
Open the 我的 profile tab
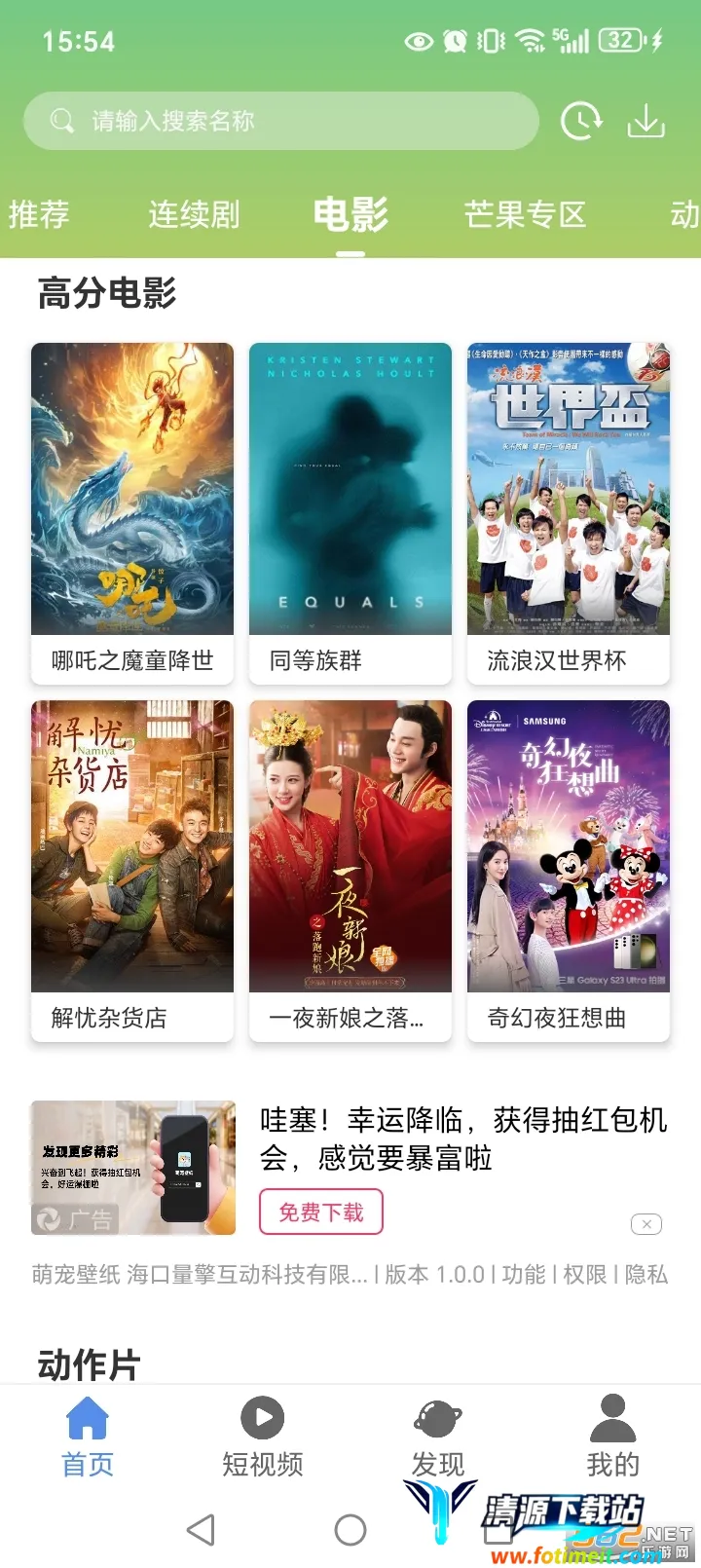click(612, 1437)
